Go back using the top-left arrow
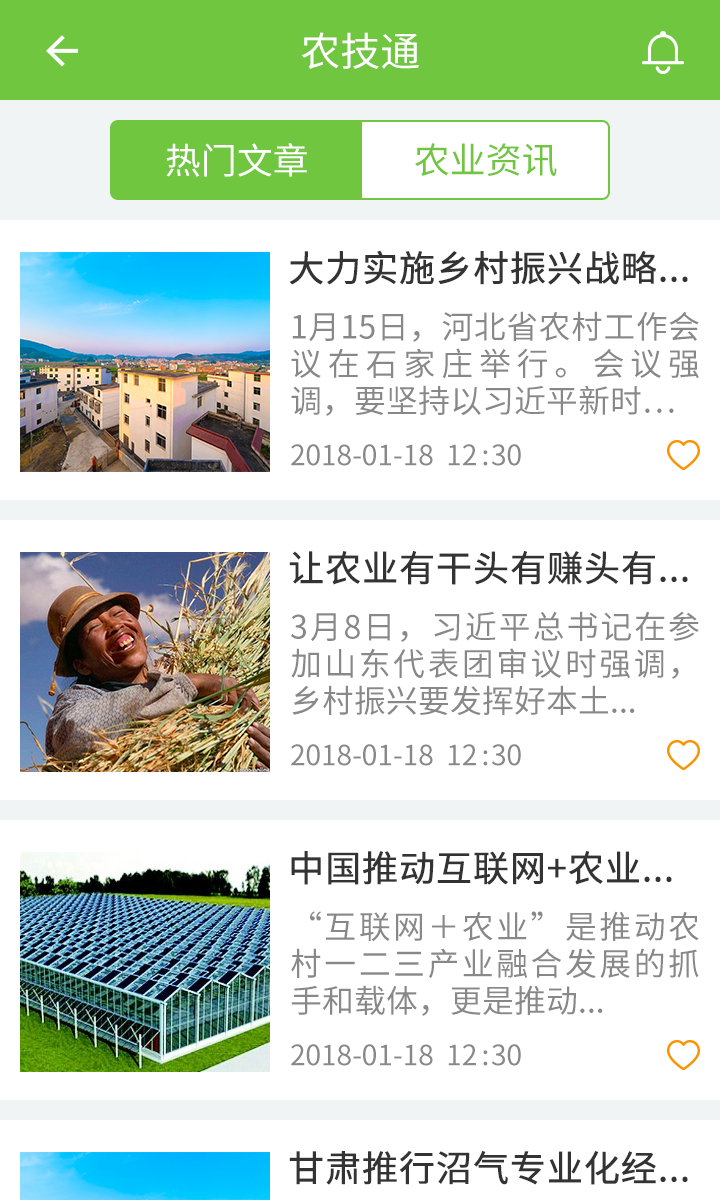This screenshot has width=720, height=1200. coord(62,51)
